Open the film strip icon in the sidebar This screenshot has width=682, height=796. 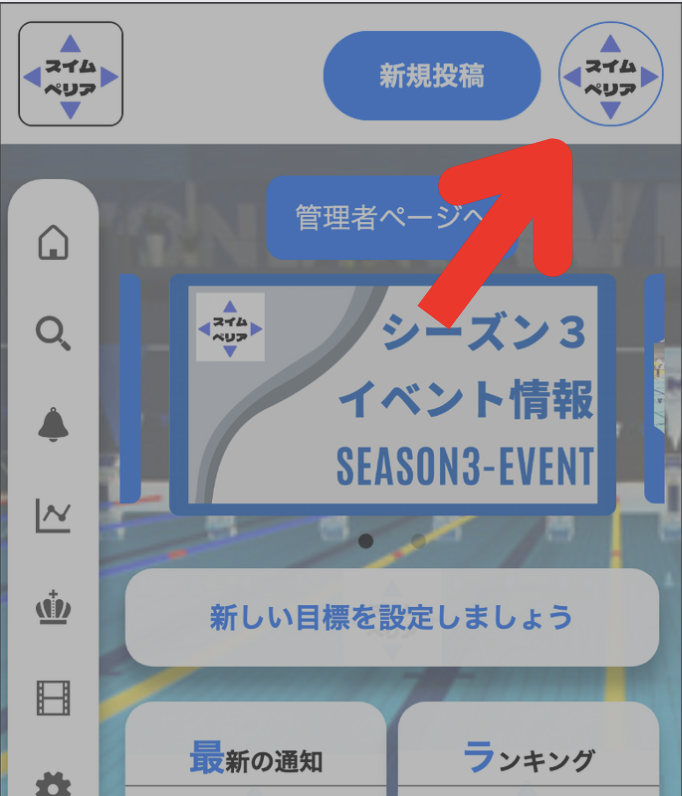53,697
